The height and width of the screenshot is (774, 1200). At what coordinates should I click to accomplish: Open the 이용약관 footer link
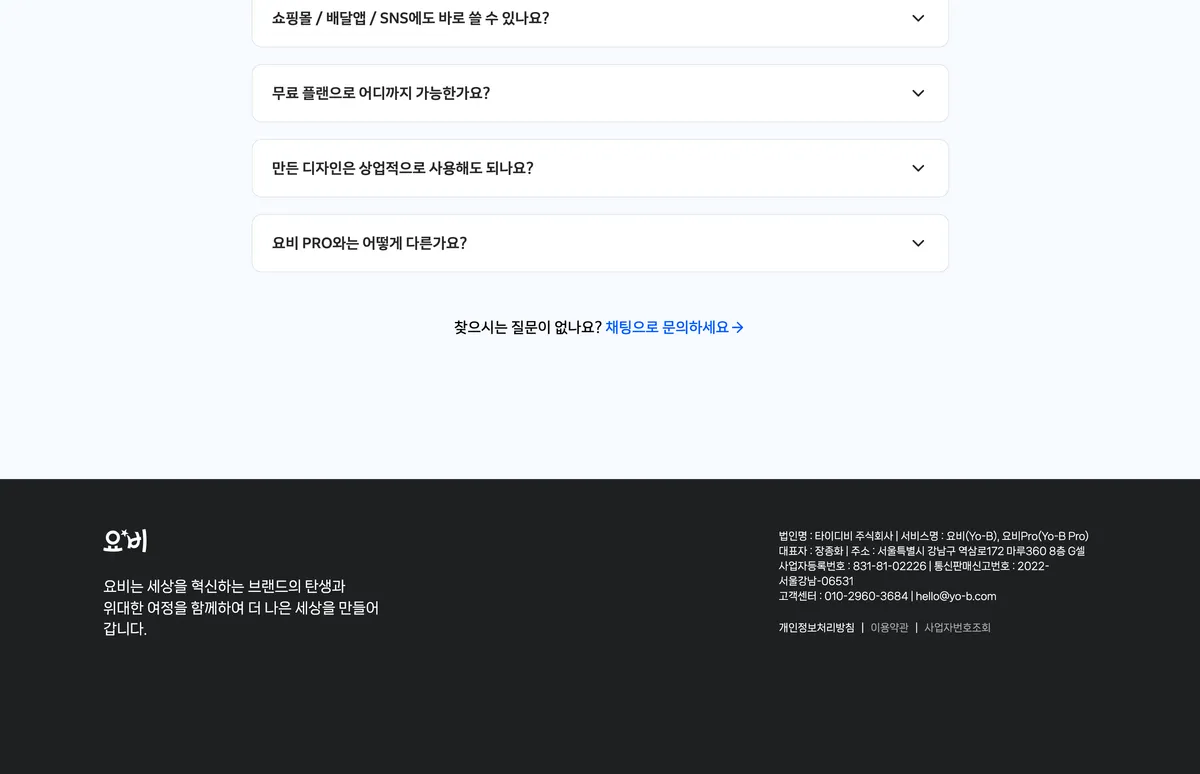889,628
